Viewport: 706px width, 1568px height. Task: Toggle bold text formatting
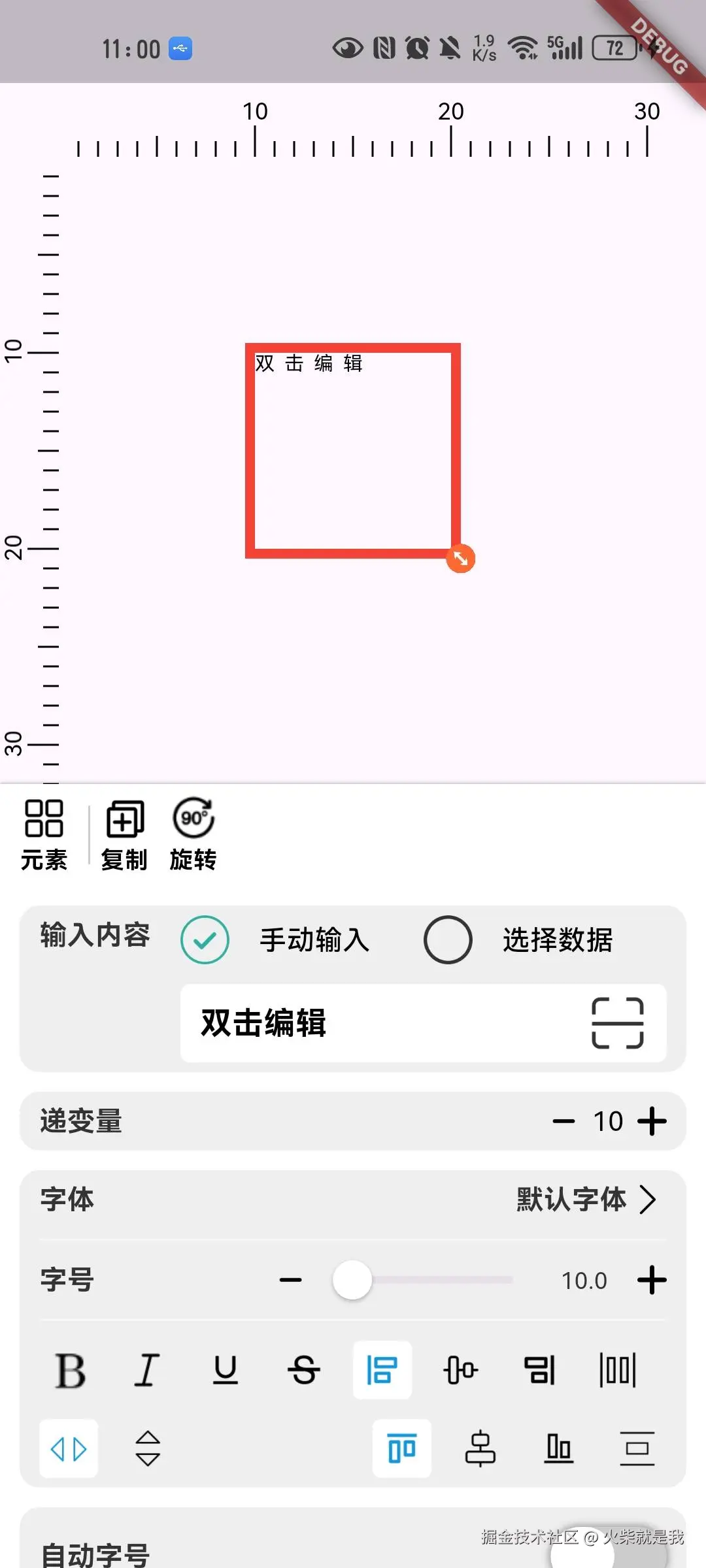[x=69, y=1370]
